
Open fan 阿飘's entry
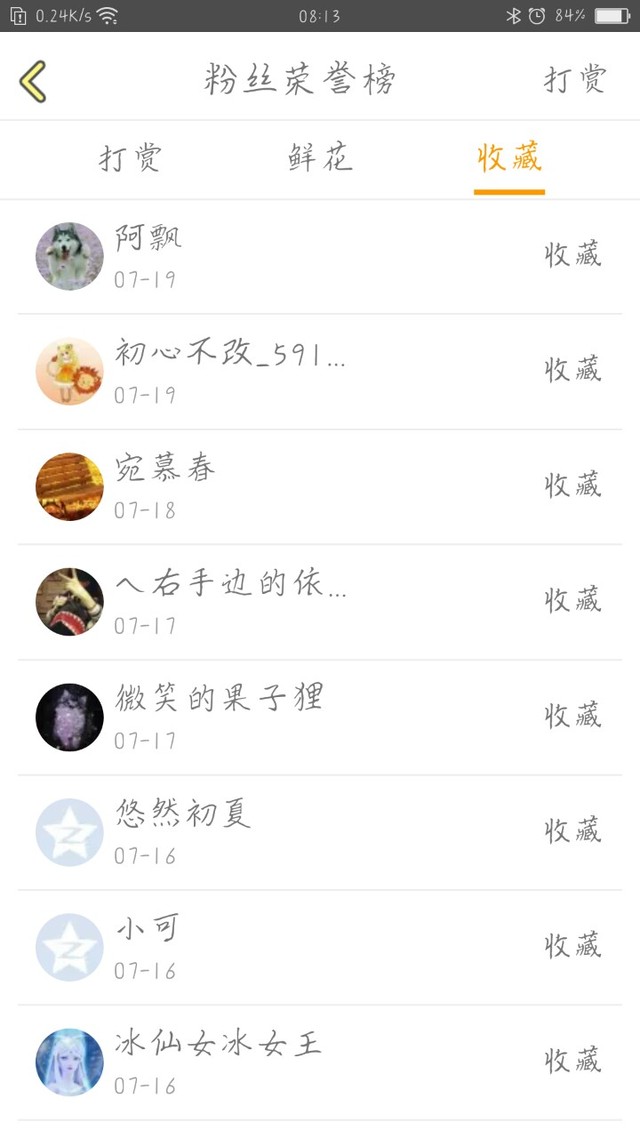click(x=320, y=256)
